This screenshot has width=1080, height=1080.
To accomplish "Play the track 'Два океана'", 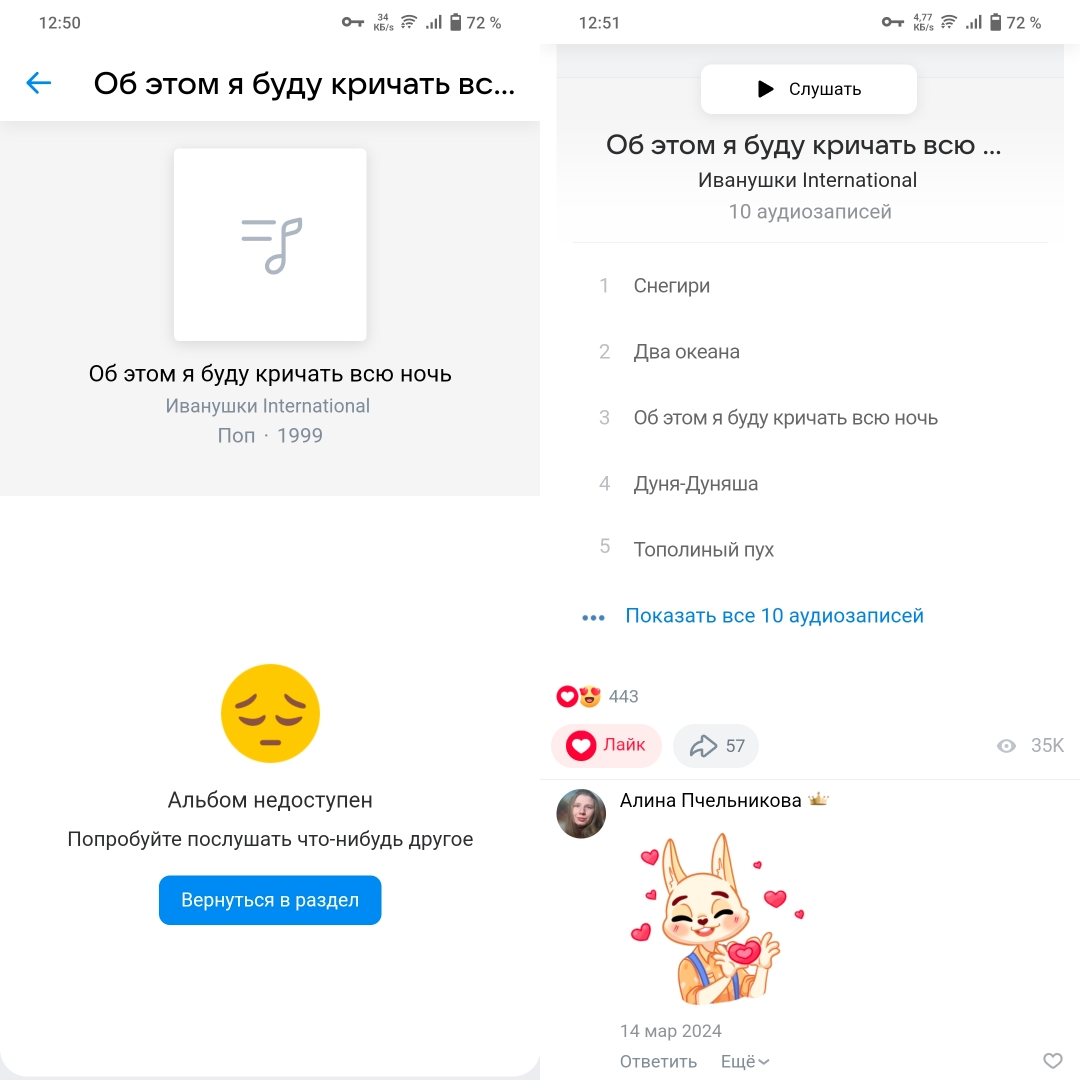I will tap(686, 352).
